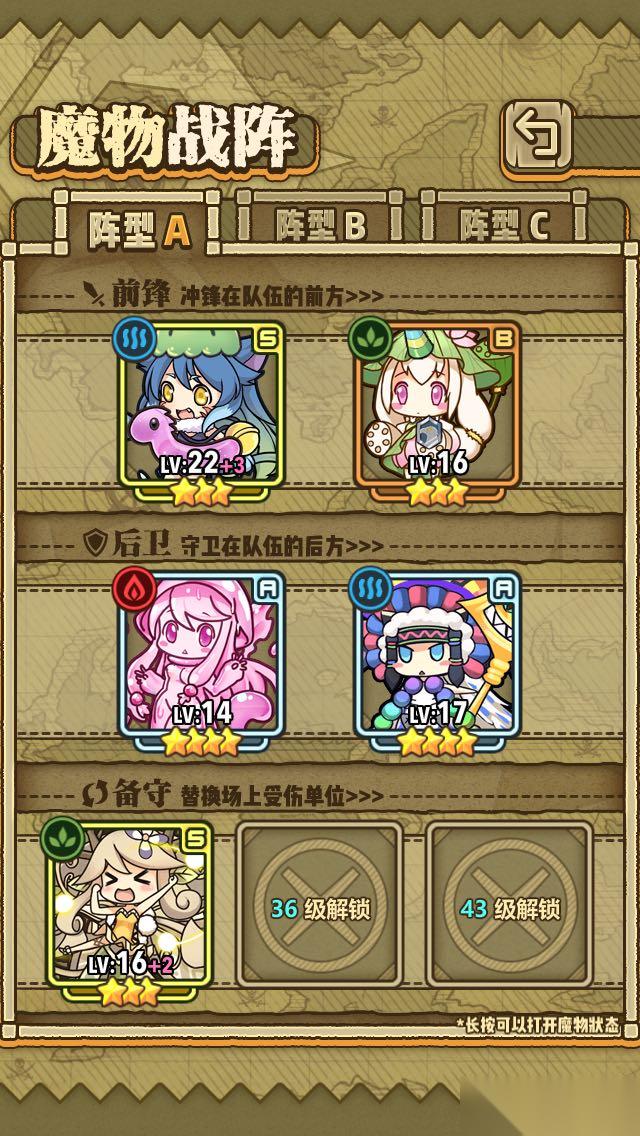Tap the back arrow button
Image resolution: width=640 pixels, height=1136 pixels.
[539, 134]
